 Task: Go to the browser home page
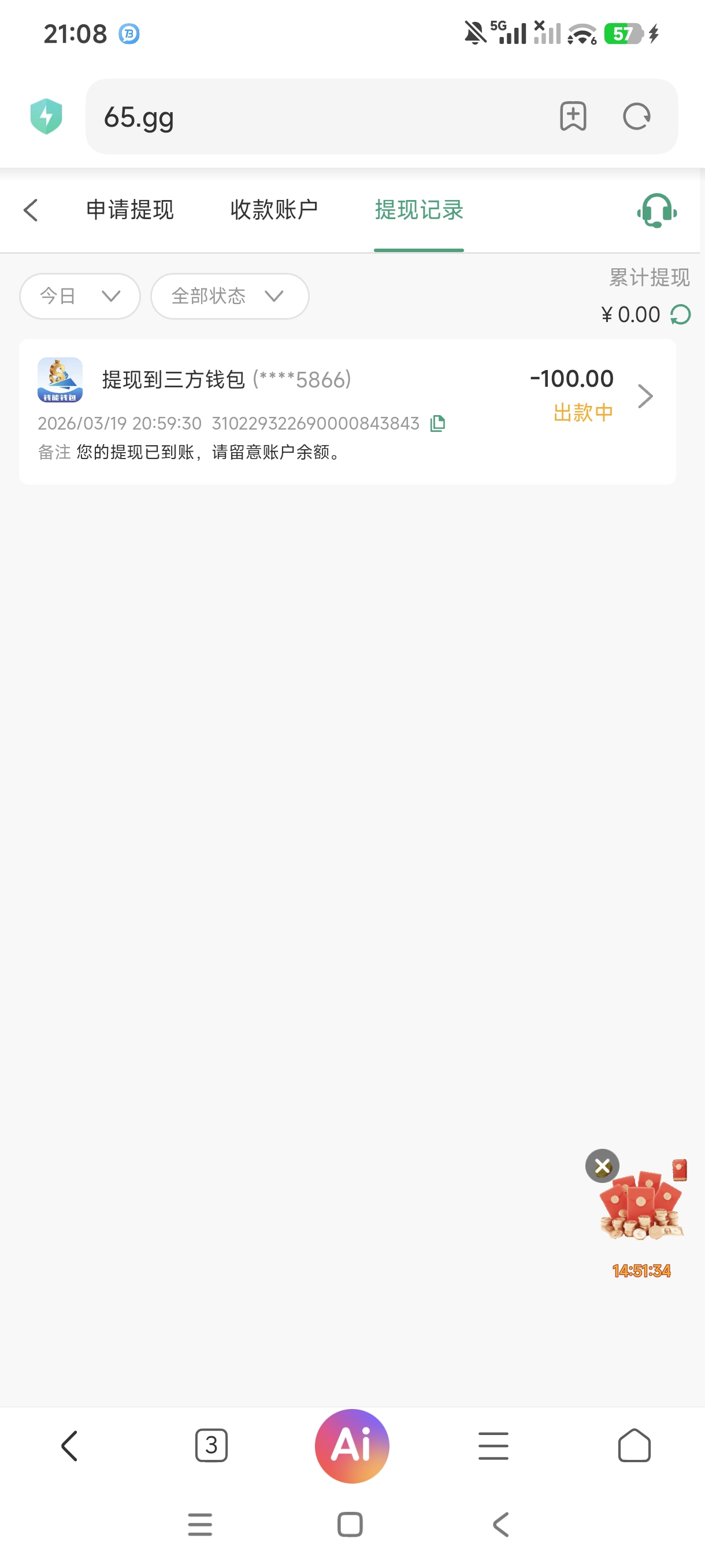tap(634, 1445)
